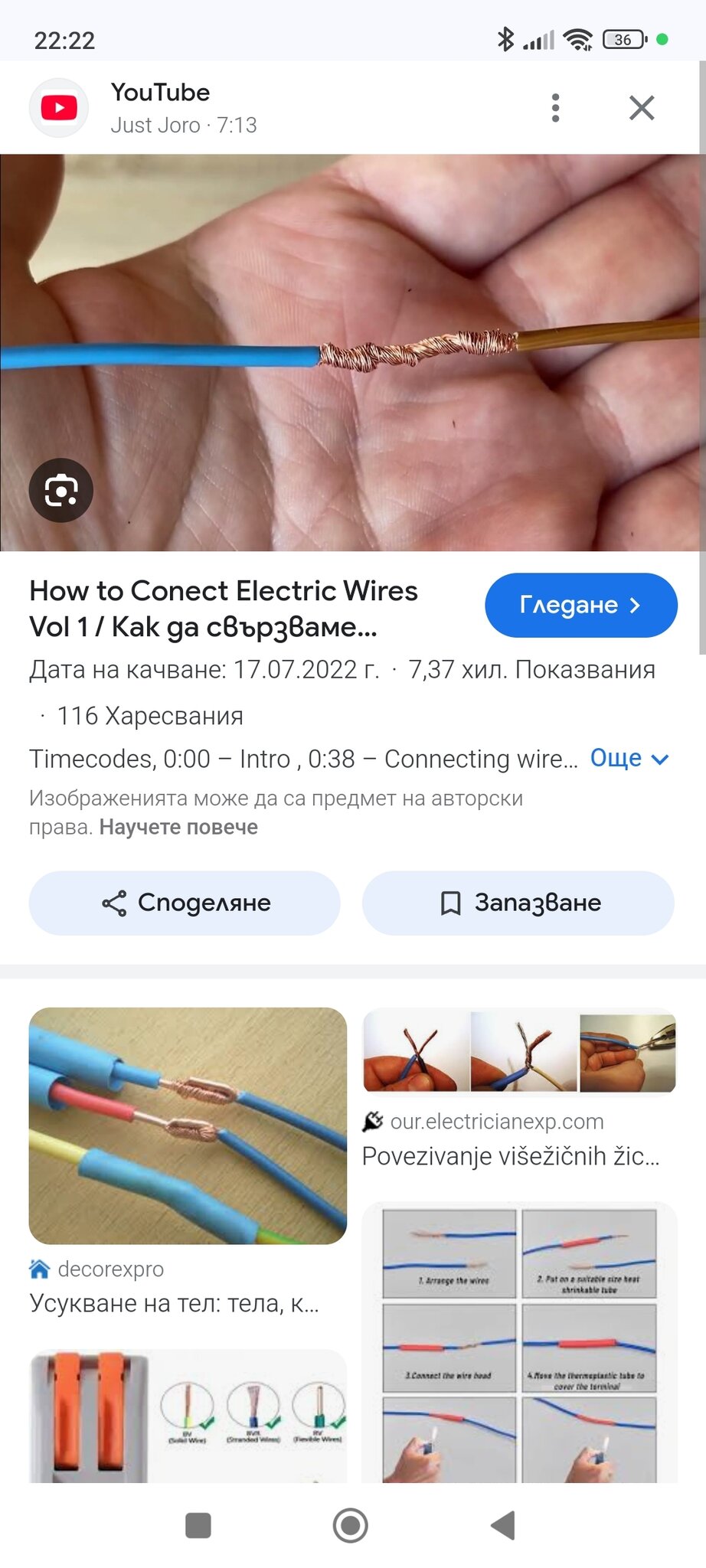Go back with system back button
The image size is (706, 1568).
(x=503, y=1525)
